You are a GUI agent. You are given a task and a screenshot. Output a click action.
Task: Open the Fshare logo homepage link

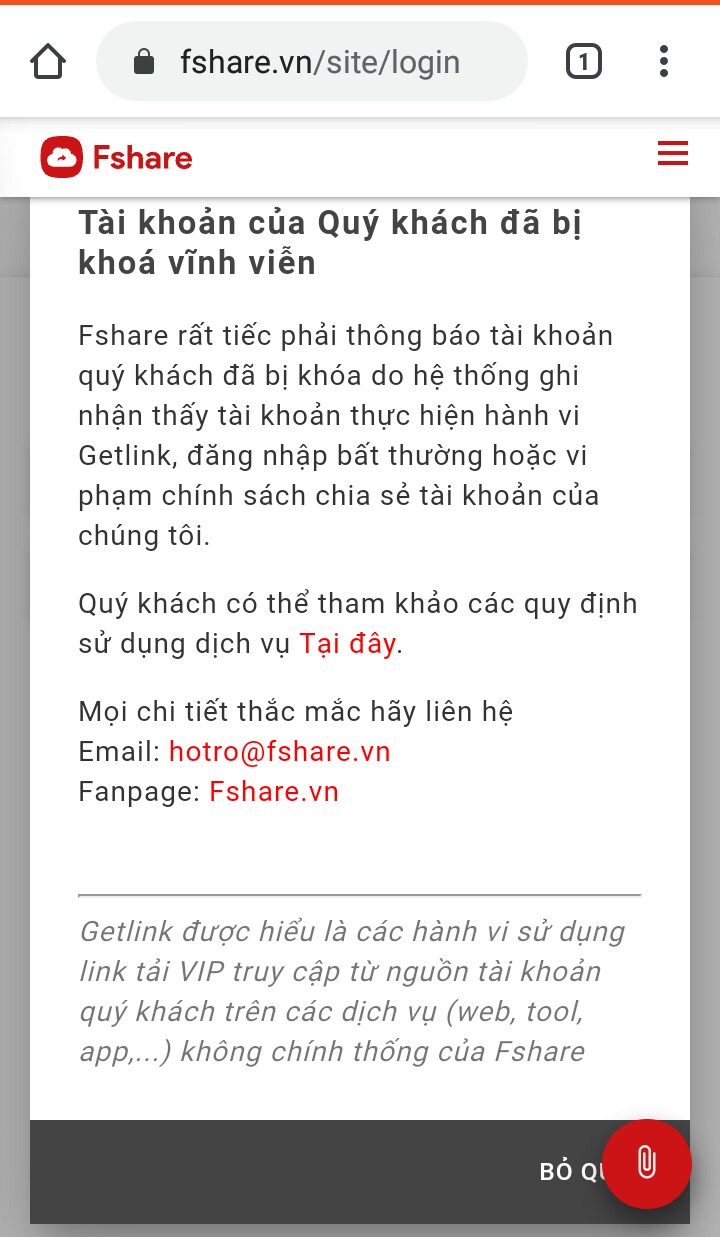pos(117,158)
